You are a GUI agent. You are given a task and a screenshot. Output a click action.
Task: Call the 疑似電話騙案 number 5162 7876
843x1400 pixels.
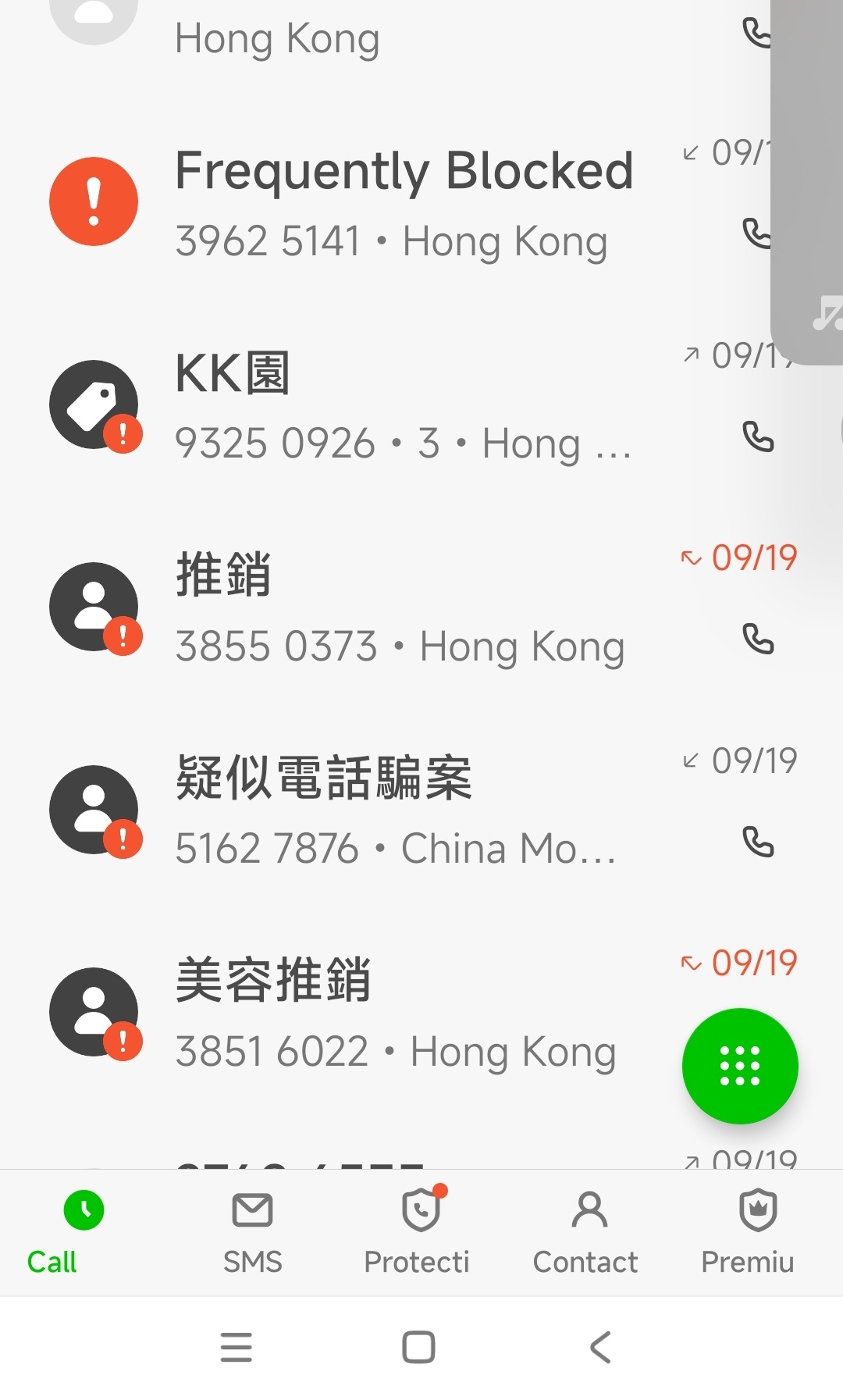[757, 842]
